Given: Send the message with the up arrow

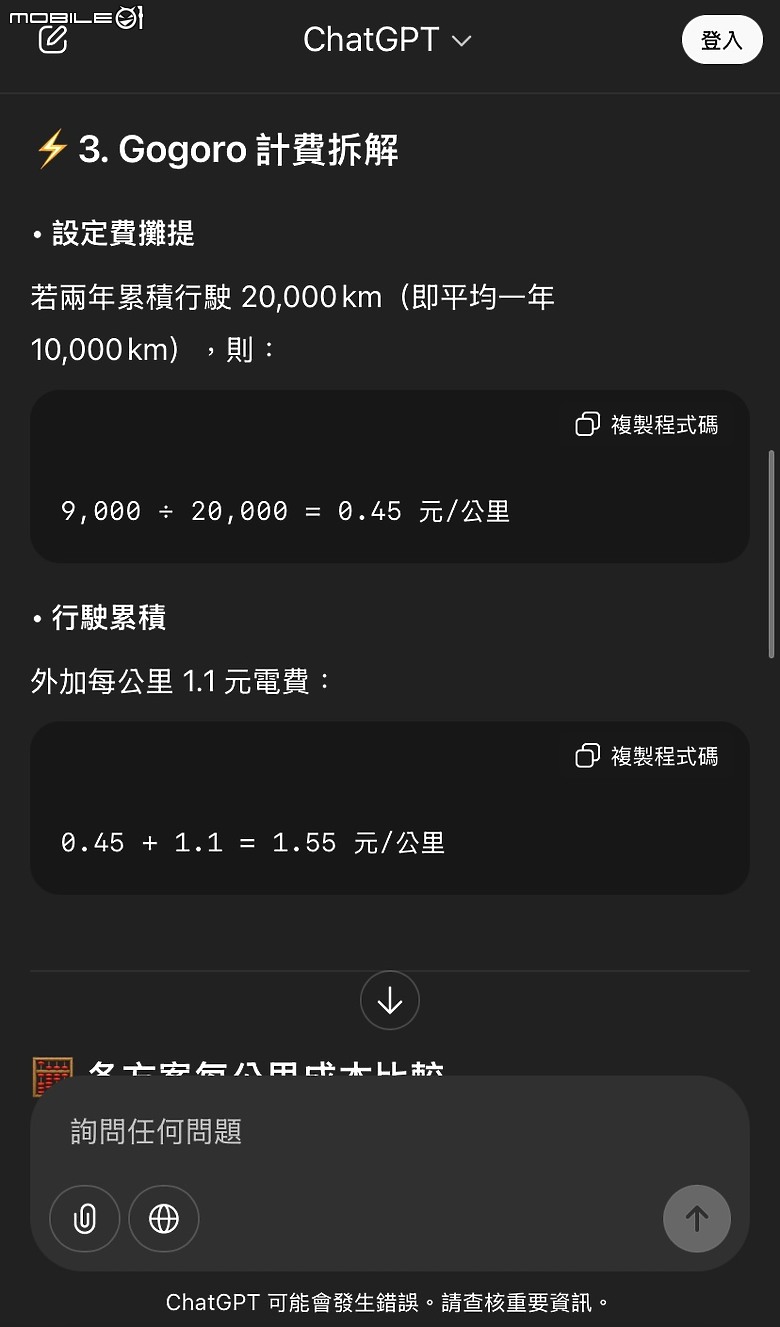Looking at the screenshot, I should coord(697,1218).
